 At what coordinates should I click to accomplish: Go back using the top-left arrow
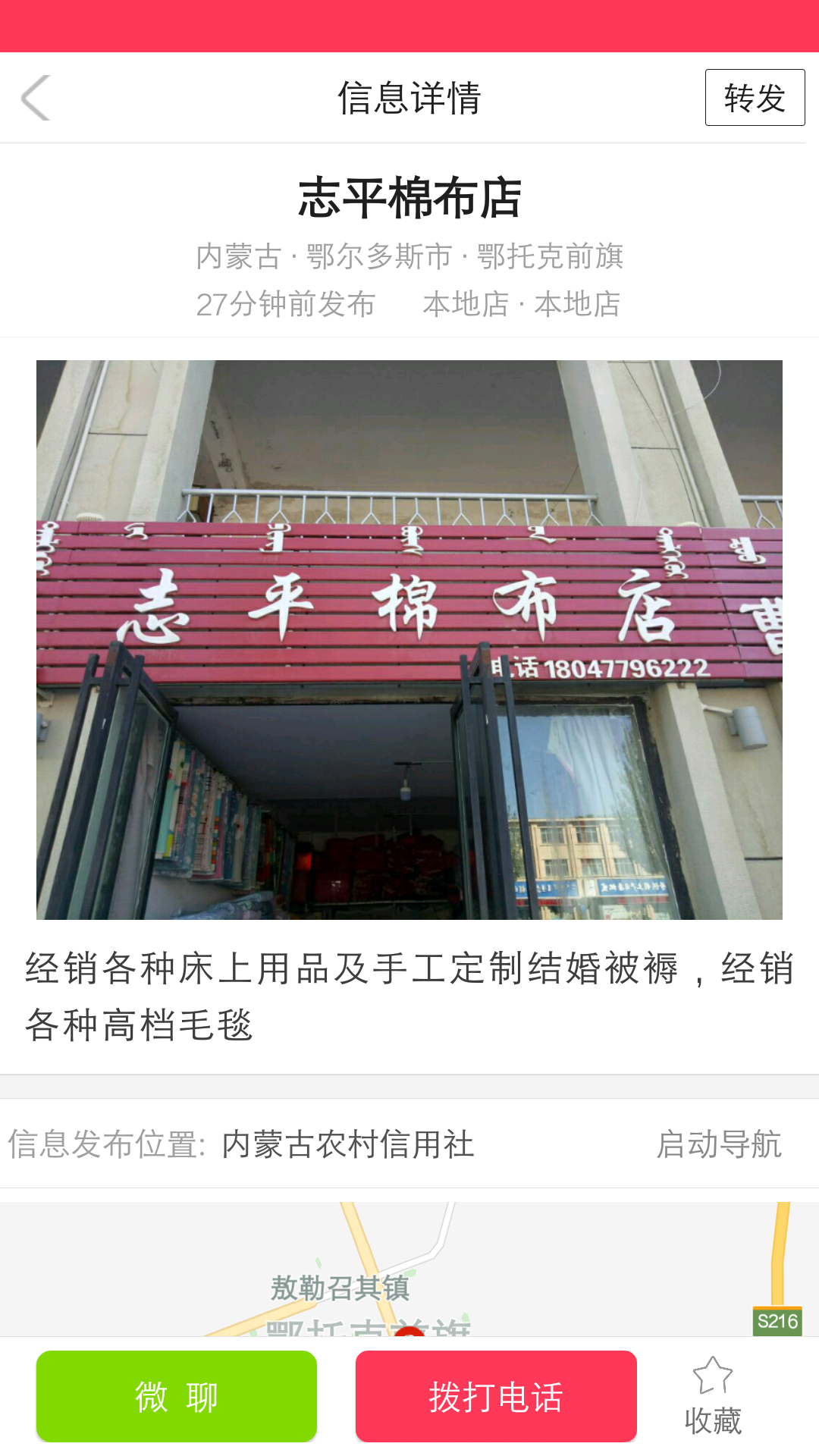(x=36, y=98)
